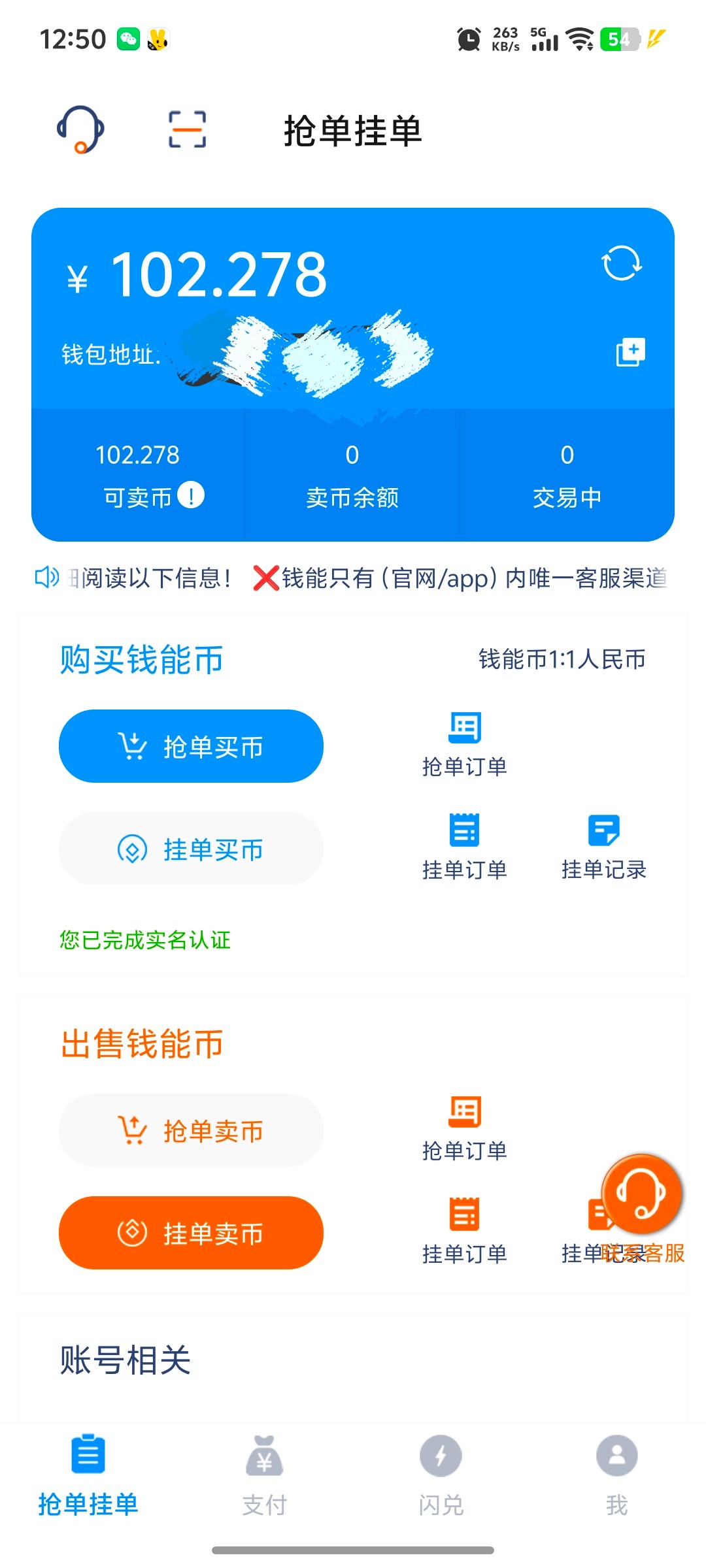
Task: Open 抢单订单 under 购买钱能币
Action: [465, 745]
